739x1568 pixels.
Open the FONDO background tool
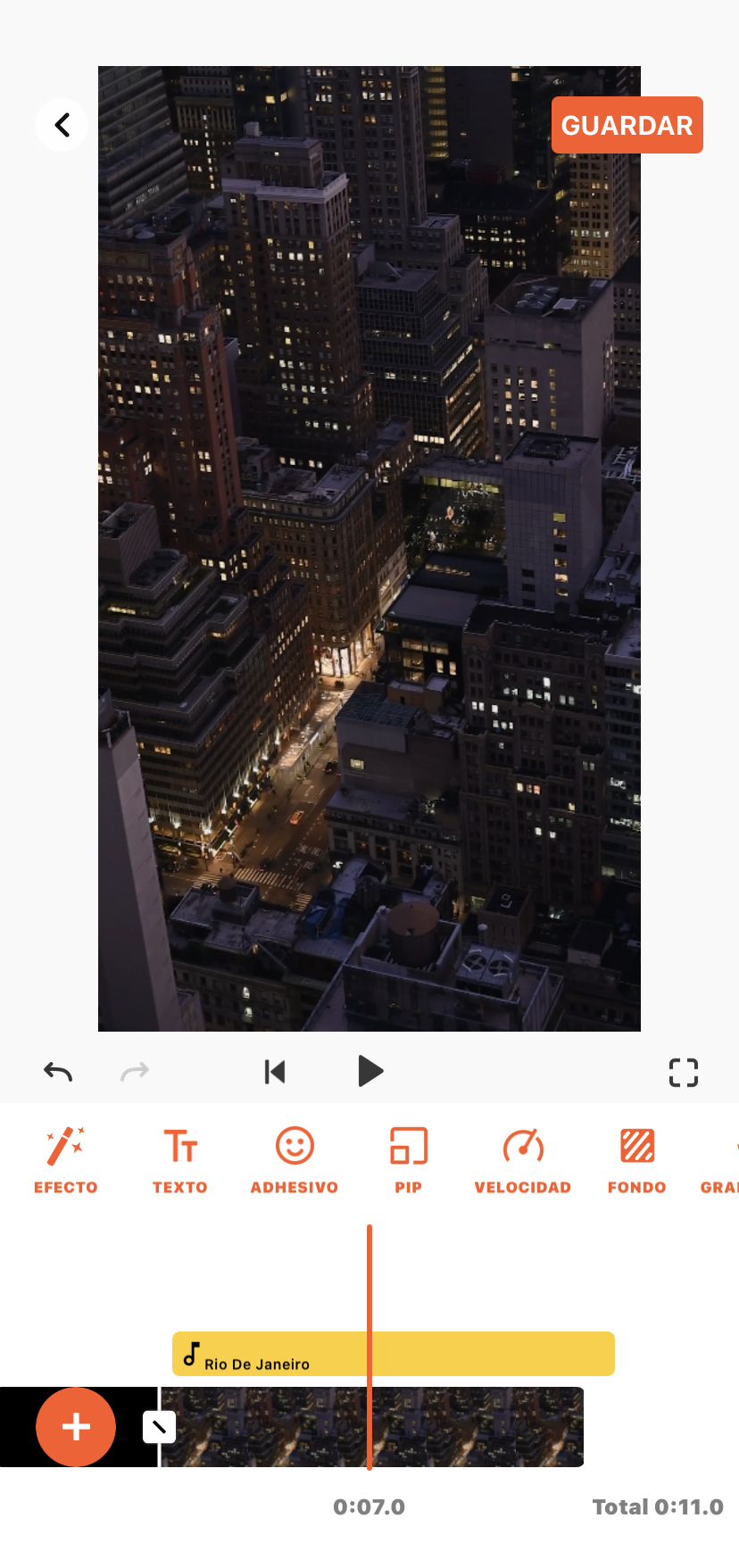click(x=636, y=1159)
